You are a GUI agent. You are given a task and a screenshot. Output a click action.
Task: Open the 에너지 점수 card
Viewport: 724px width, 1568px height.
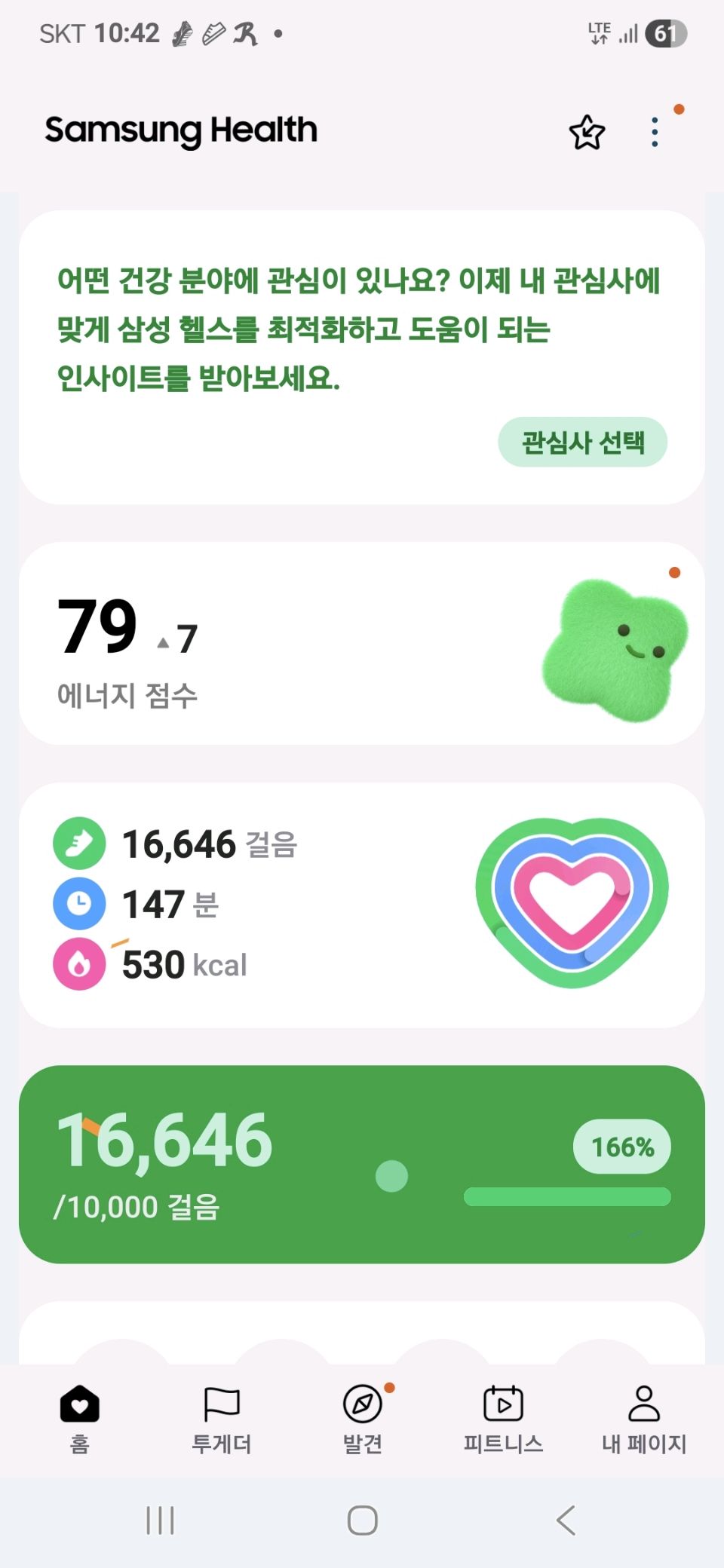362,643
